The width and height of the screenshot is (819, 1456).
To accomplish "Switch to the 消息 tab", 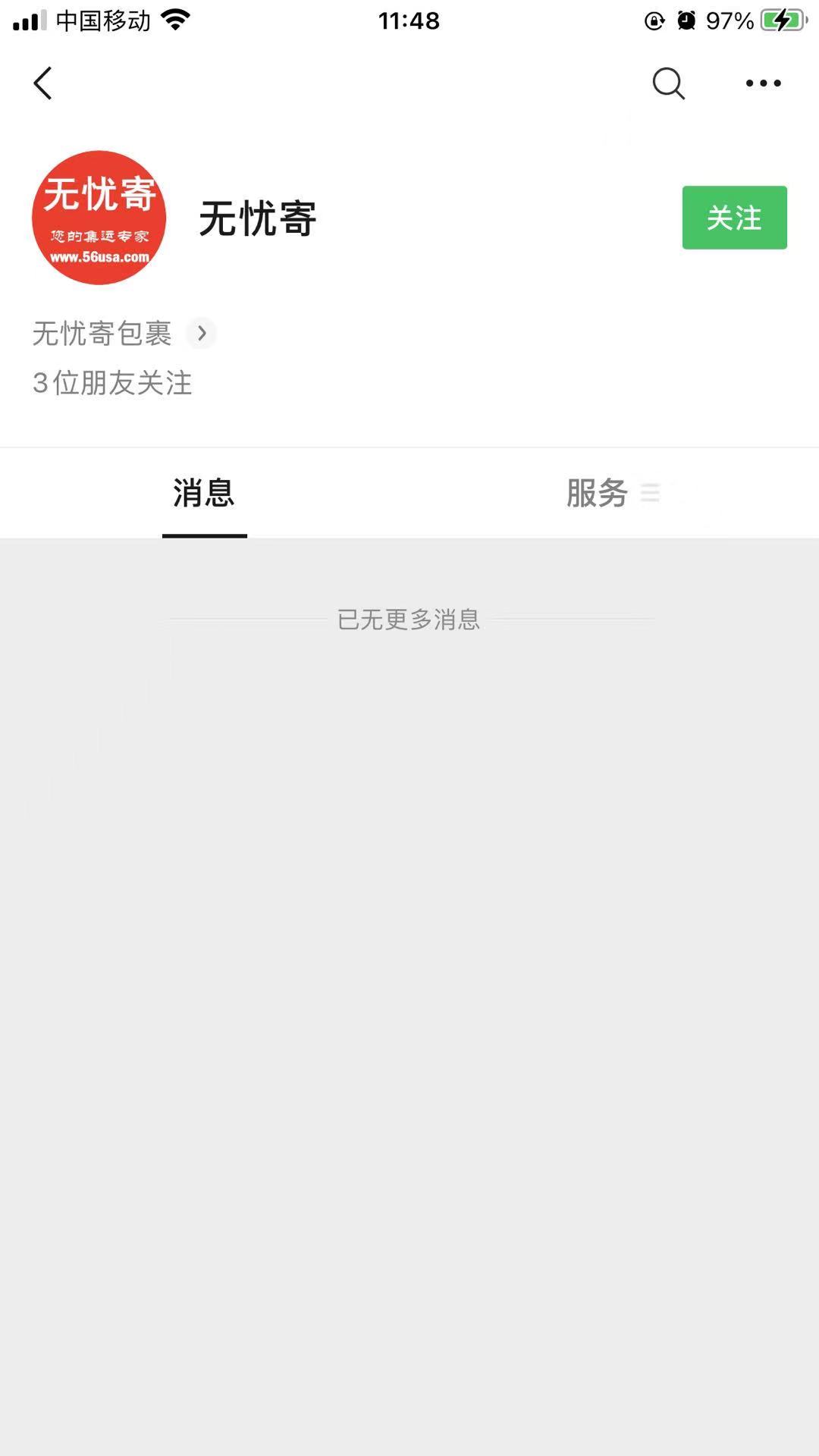I will [x=204, y=494].
